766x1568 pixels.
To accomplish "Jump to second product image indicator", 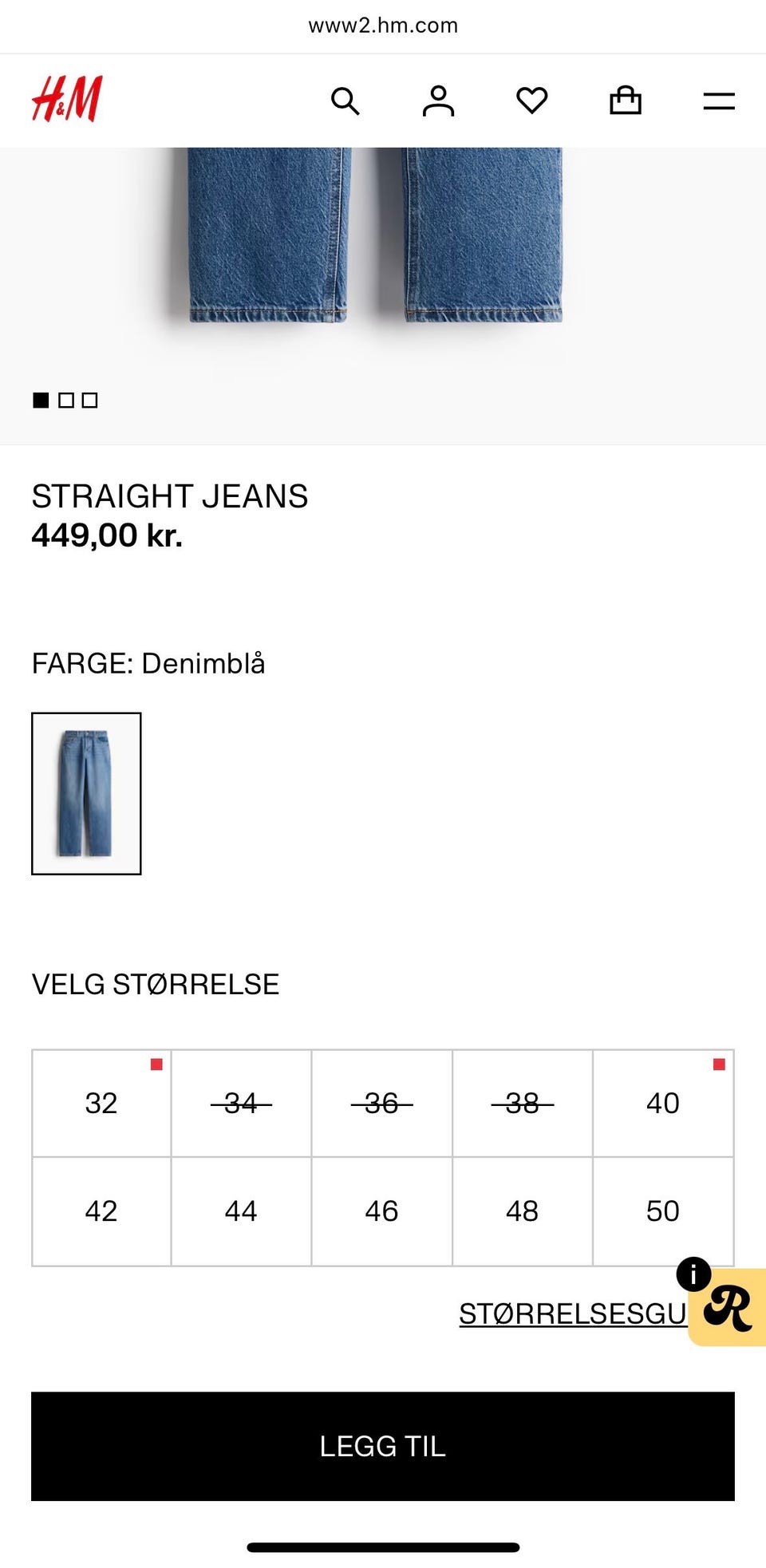I will 66,401.
